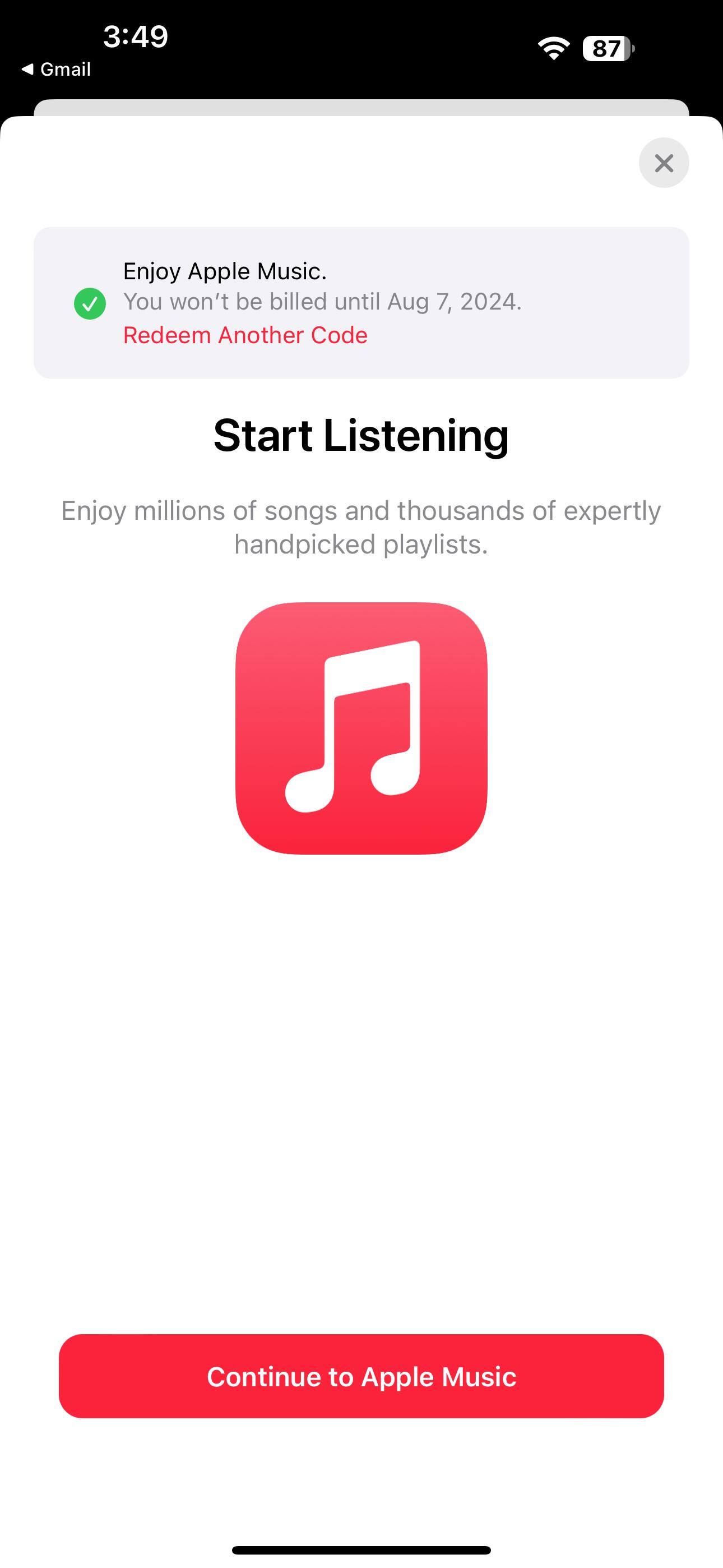This screenshot has width=723, height=1568.
Task: Continue to Apple Music
Action: click(361, 1376)
